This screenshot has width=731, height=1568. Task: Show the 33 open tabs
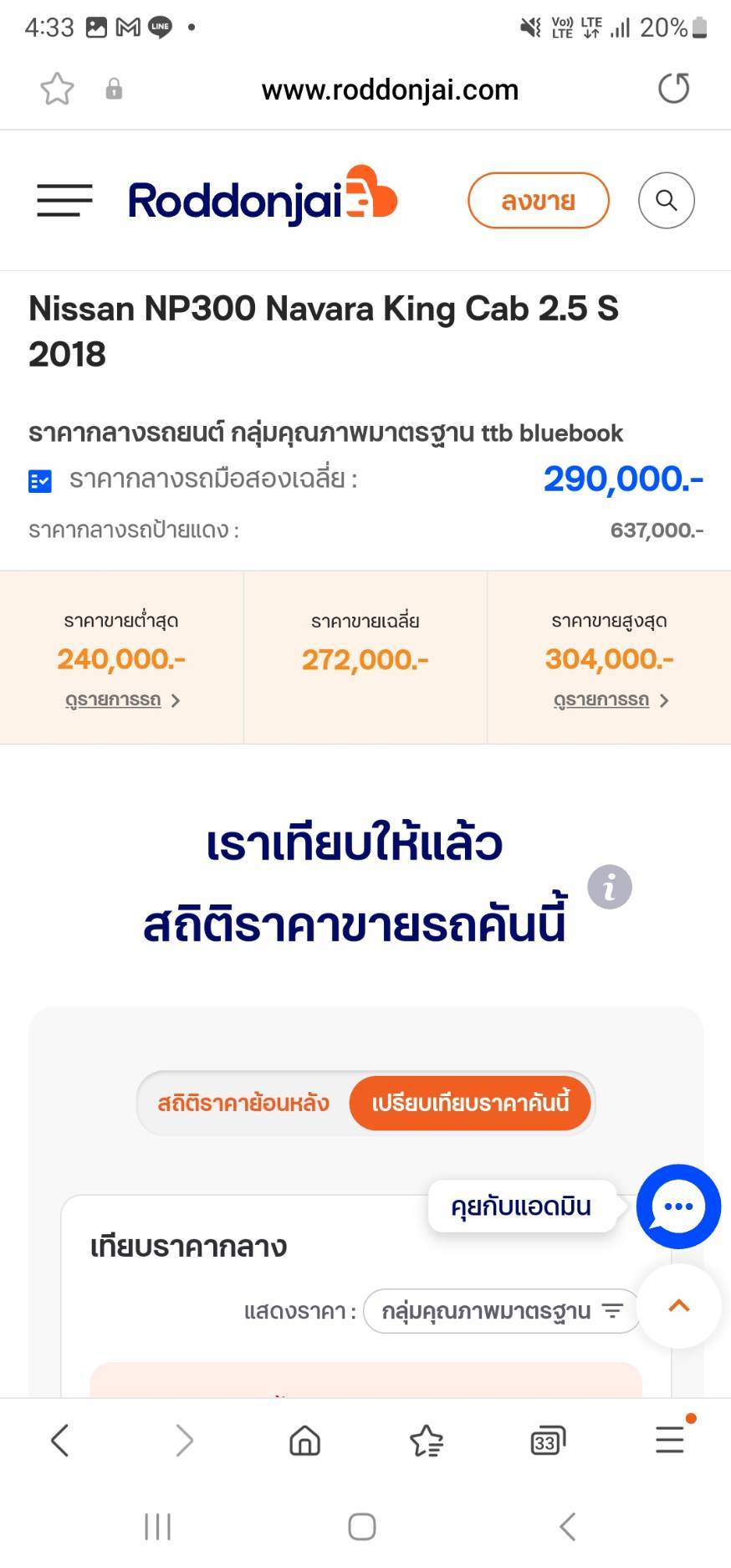coord(547,1441)
